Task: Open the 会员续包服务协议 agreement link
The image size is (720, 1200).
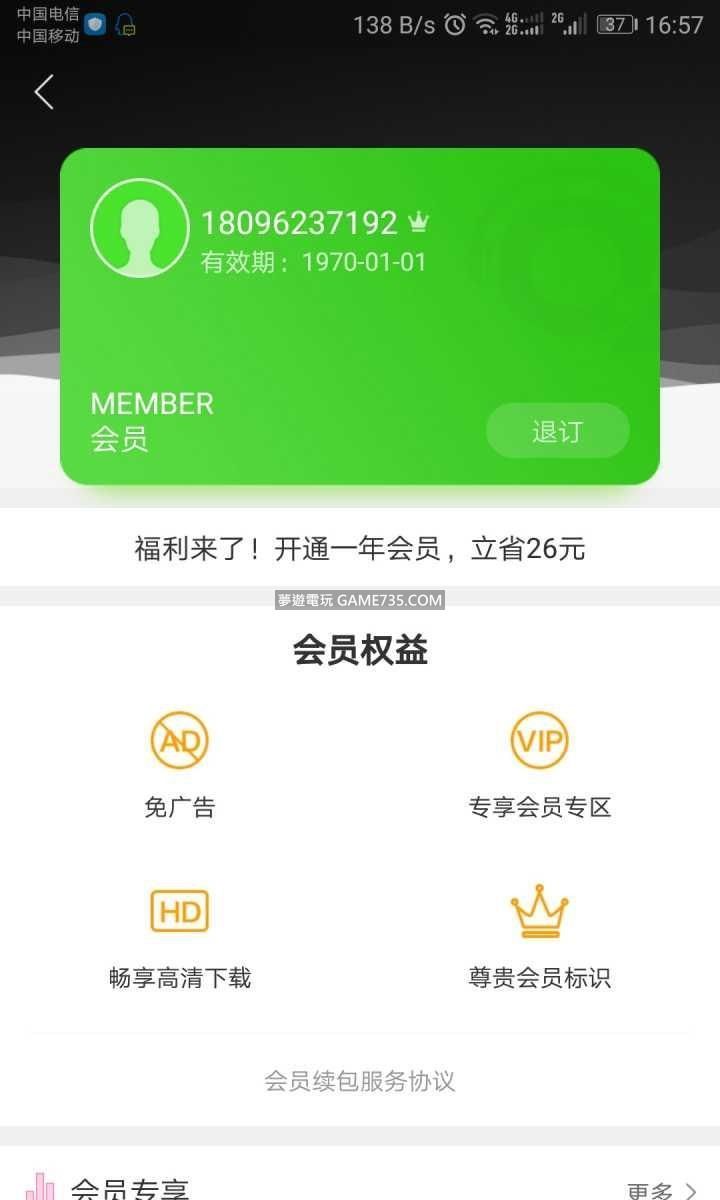Action: 360,1081
